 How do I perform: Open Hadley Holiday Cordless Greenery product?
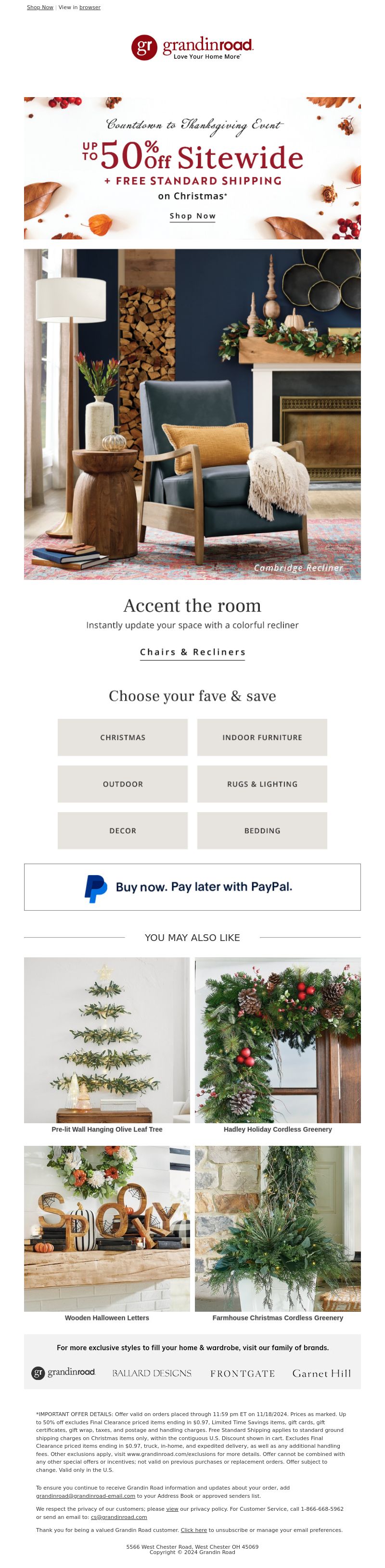point(278,1040)
